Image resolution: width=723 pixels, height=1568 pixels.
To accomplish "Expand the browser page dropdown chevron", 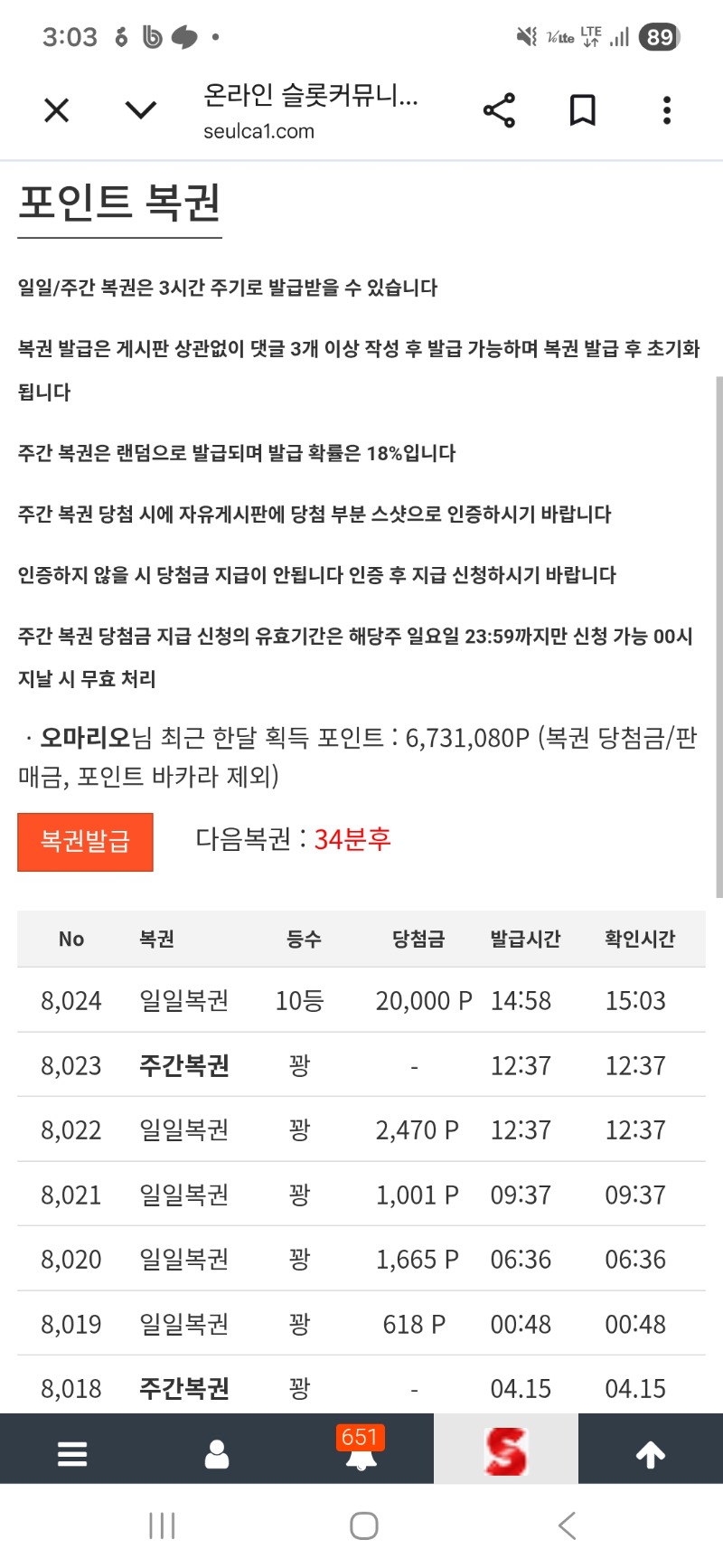I will [x=140, y=110].
